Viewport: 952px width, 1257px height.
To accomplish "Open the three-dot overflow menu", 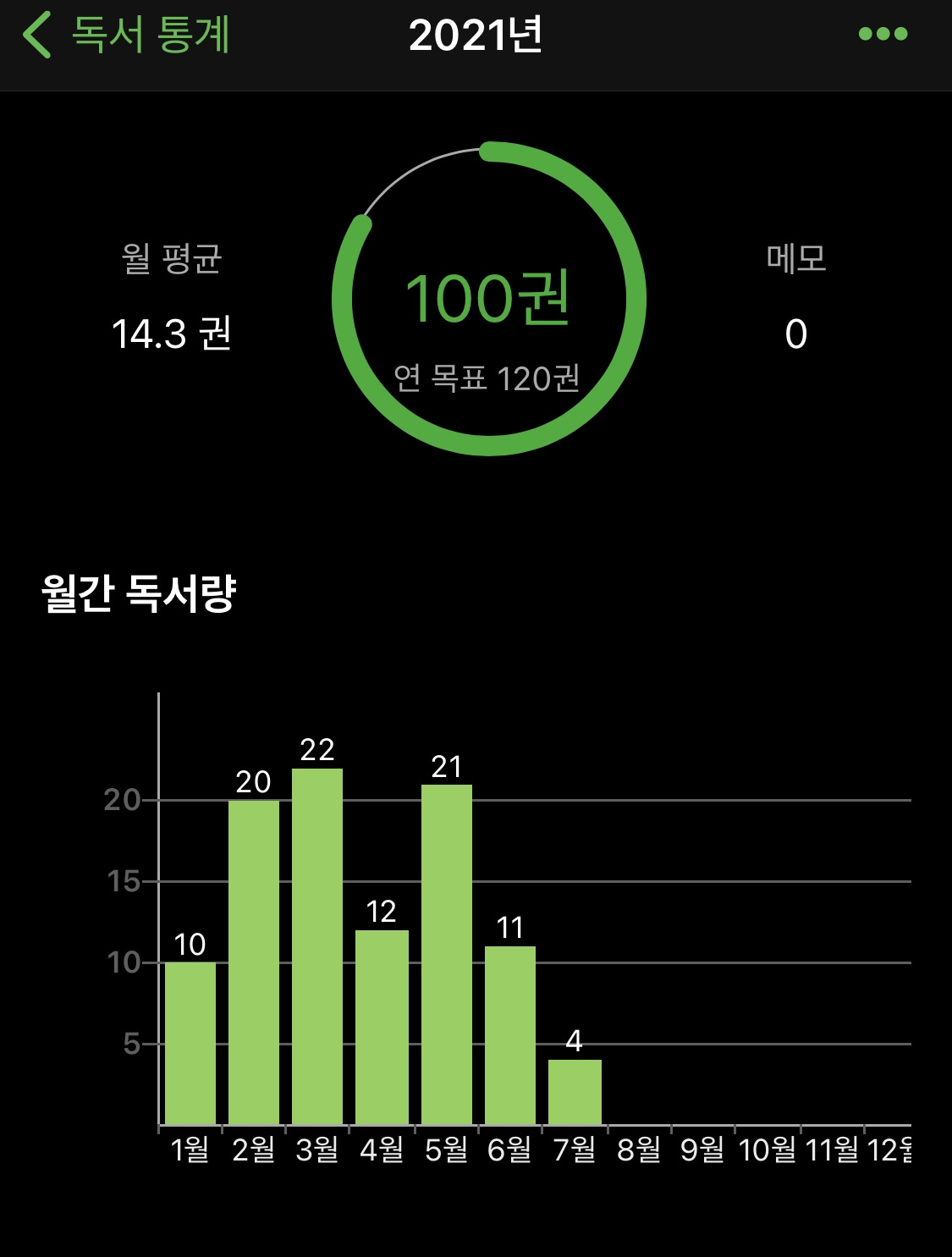I will click(883, 34).
